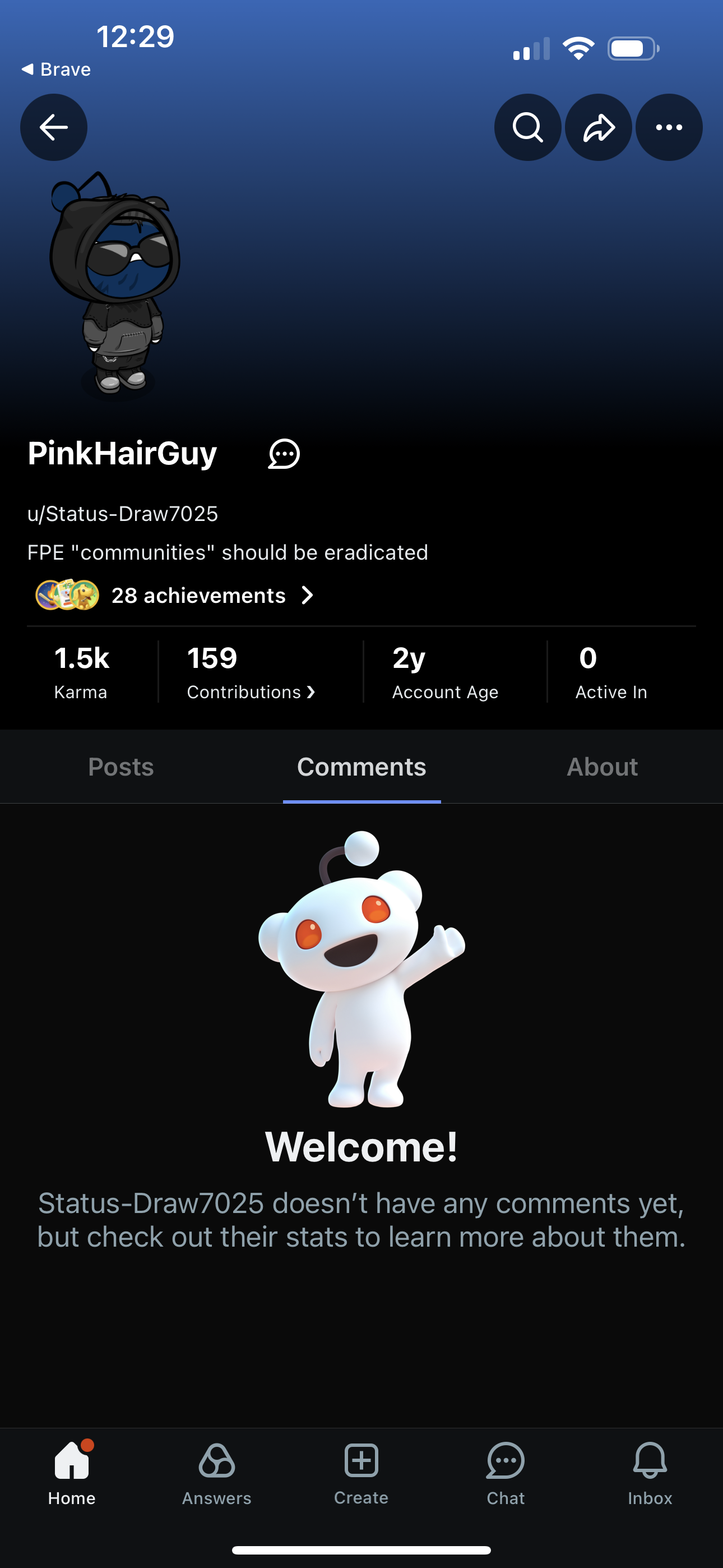Switch to the Posts tab

pos(121,767)
